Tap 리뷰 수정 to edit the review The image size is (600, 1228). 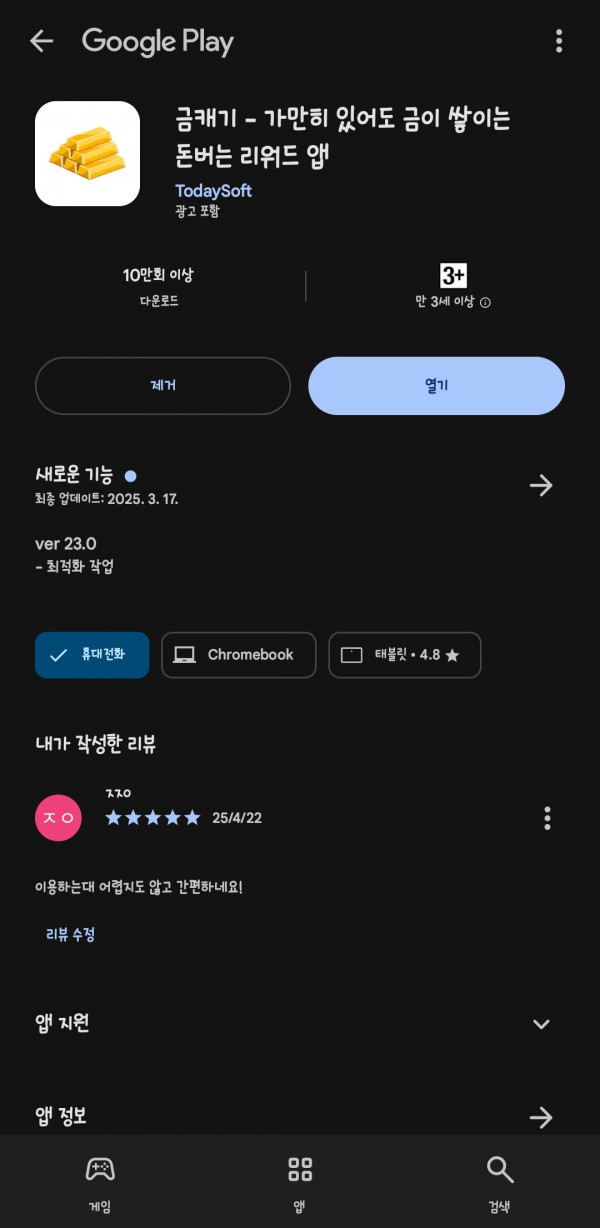71,934
